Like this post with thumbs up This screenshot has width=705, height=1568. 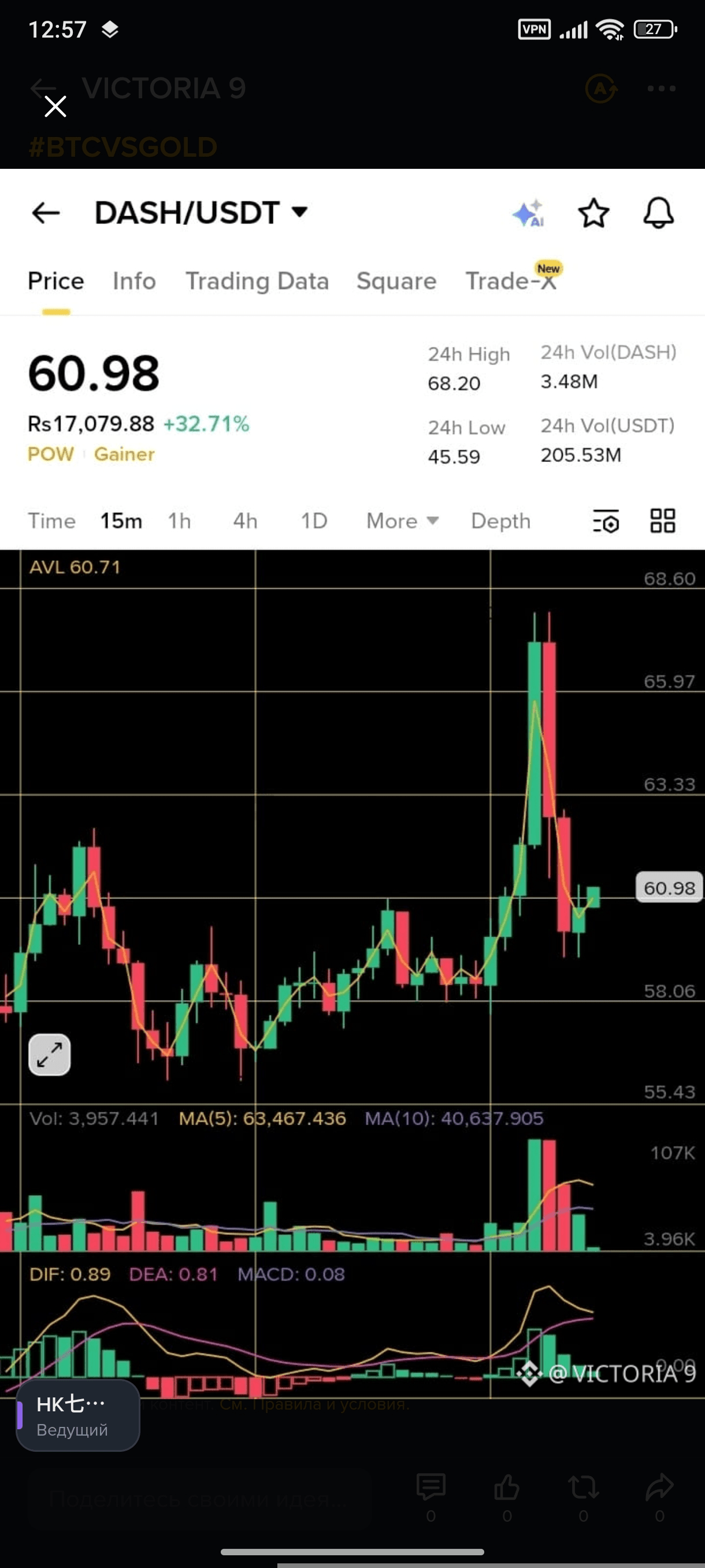click(507, 1486)
